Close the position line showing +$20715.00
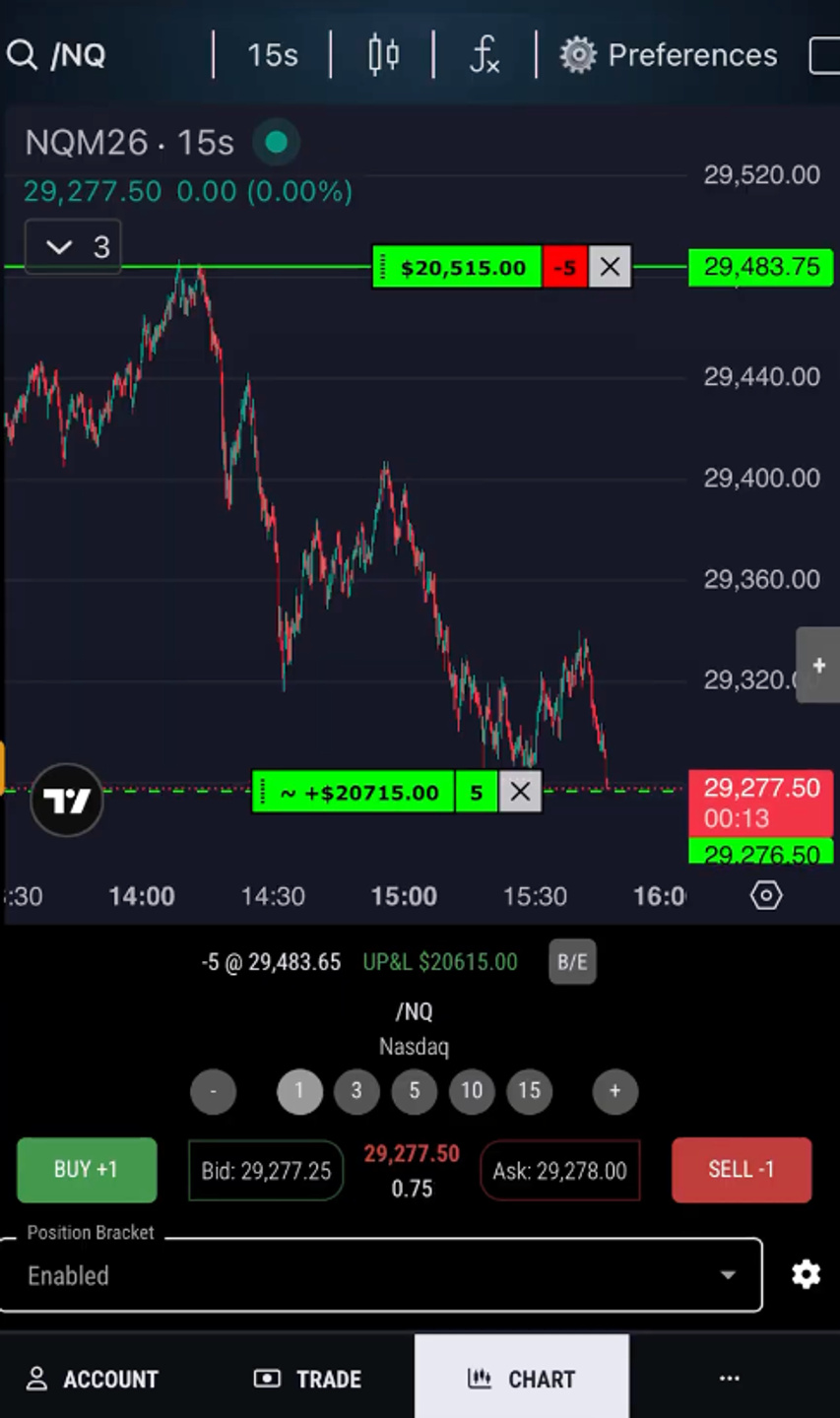The height and width of the screenshot is (1418, 840). [520, 792]
